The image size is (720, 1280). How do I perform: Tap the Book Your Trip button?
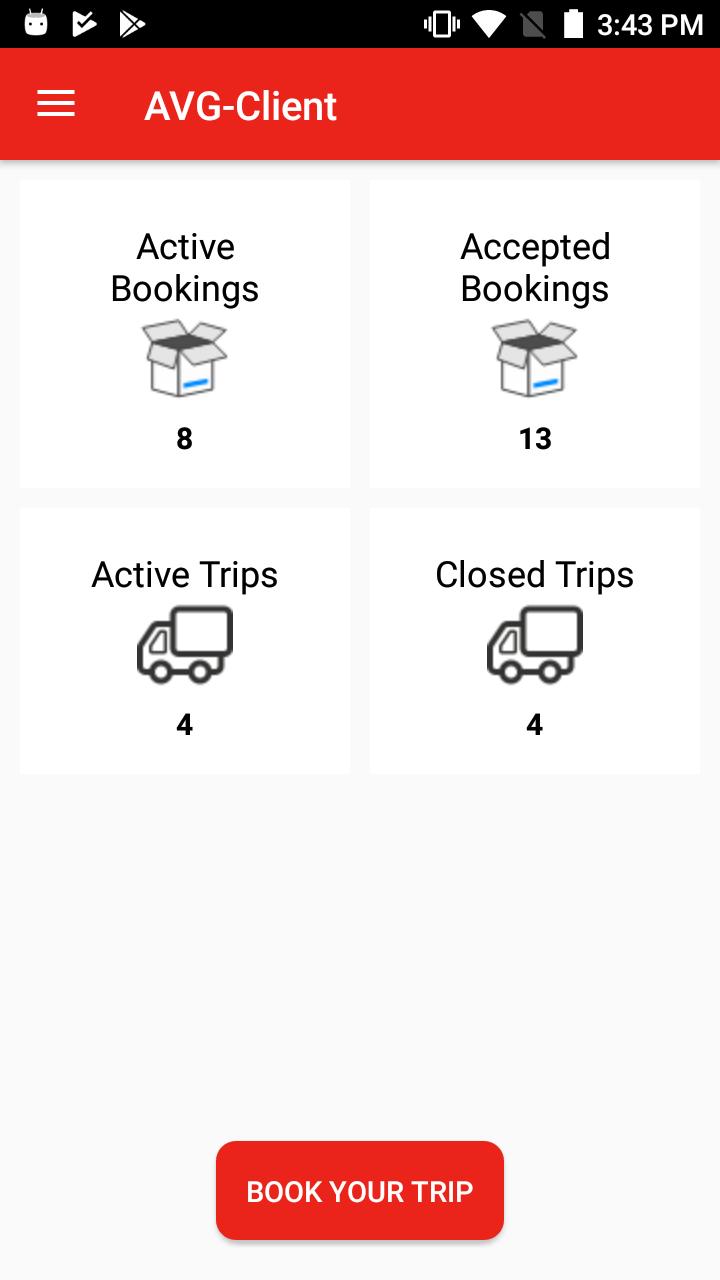(x=360, y=1191)
